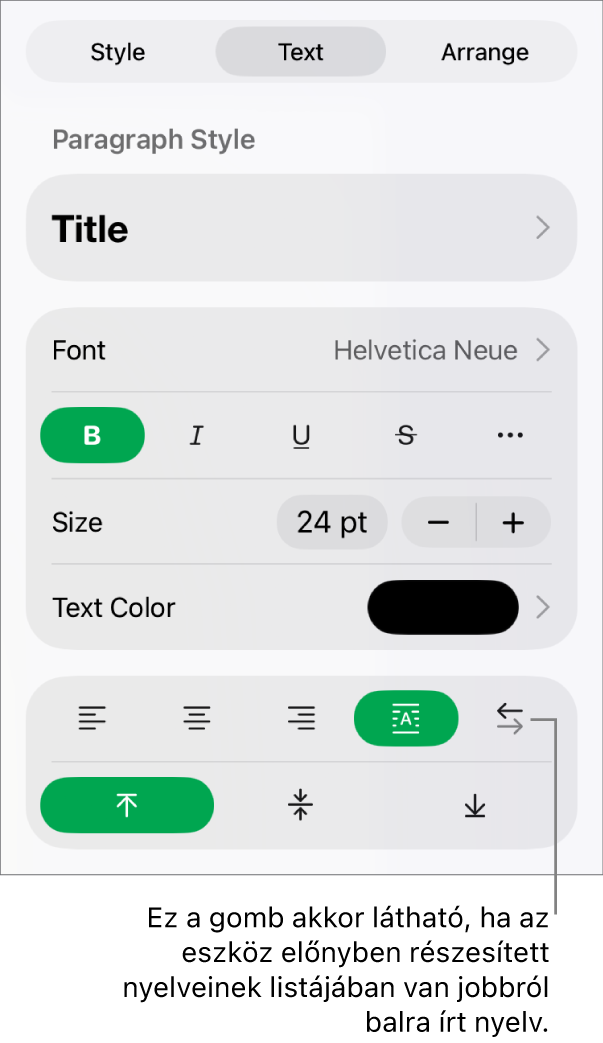The height and width of the screenshot is (1043, 603).
Task: Align text to the bottom
Action: coord(475,805)
